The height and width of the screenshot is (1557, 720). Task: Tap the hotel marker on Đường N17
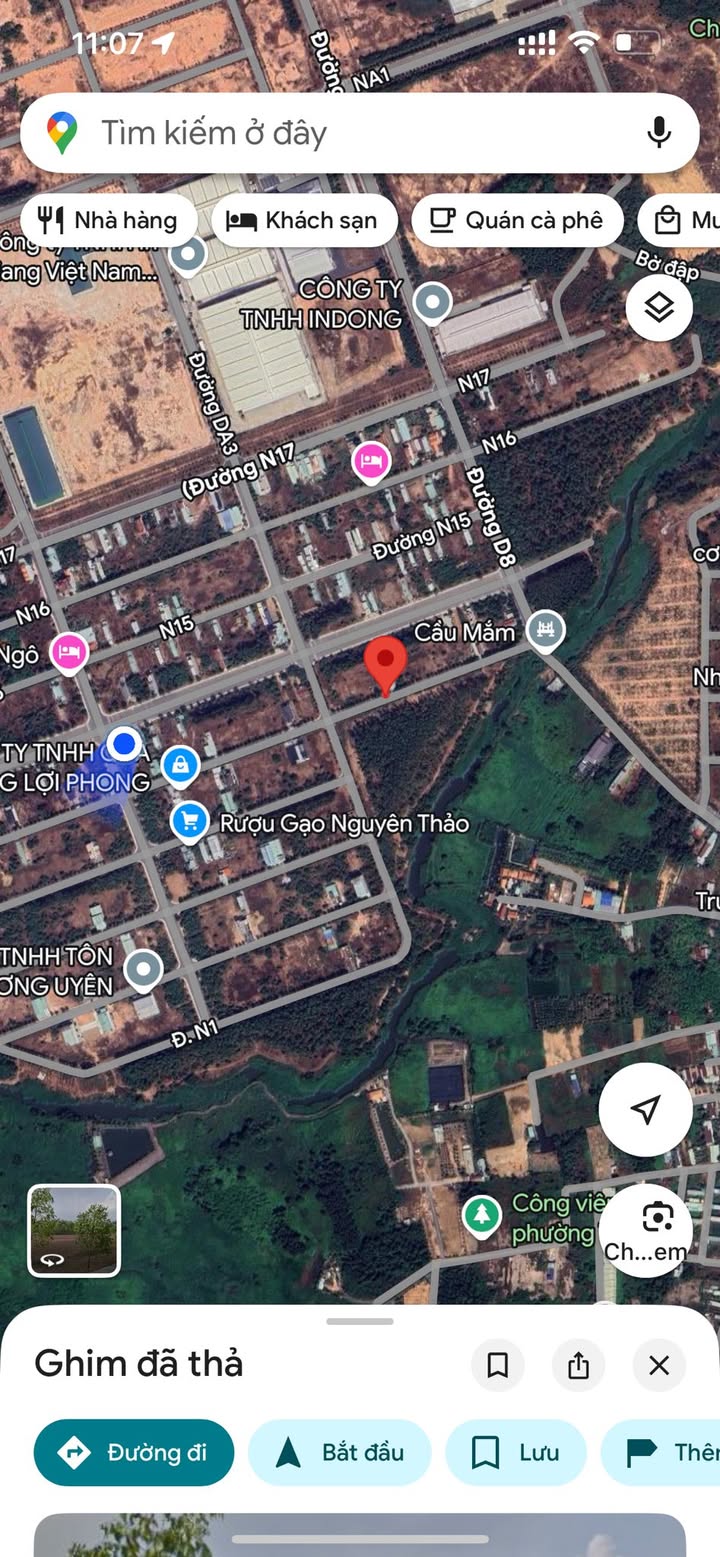(x=372, y=461)
